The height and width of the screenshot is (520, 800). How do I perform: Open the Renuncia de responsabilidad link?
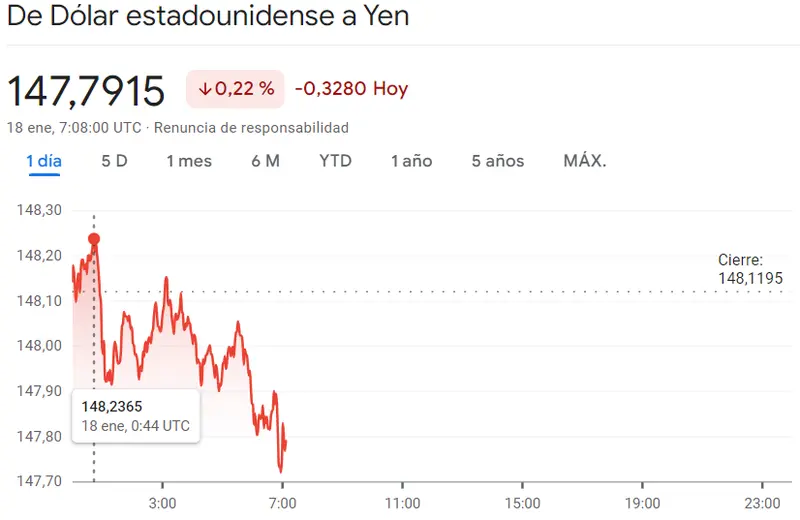coord(252,128)
